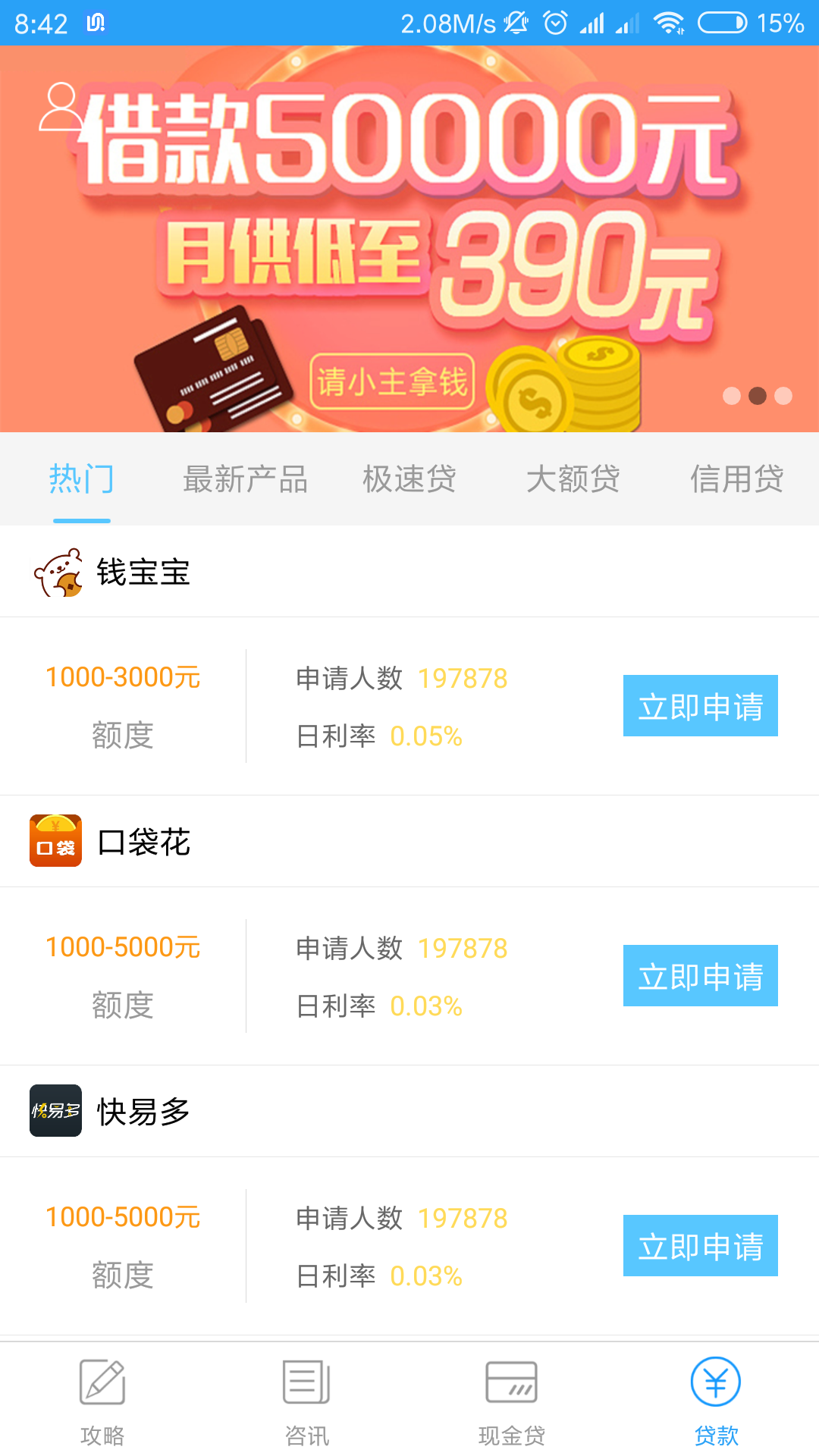
Task: Open the 快易多 loan product
Action: point(143,1112)
